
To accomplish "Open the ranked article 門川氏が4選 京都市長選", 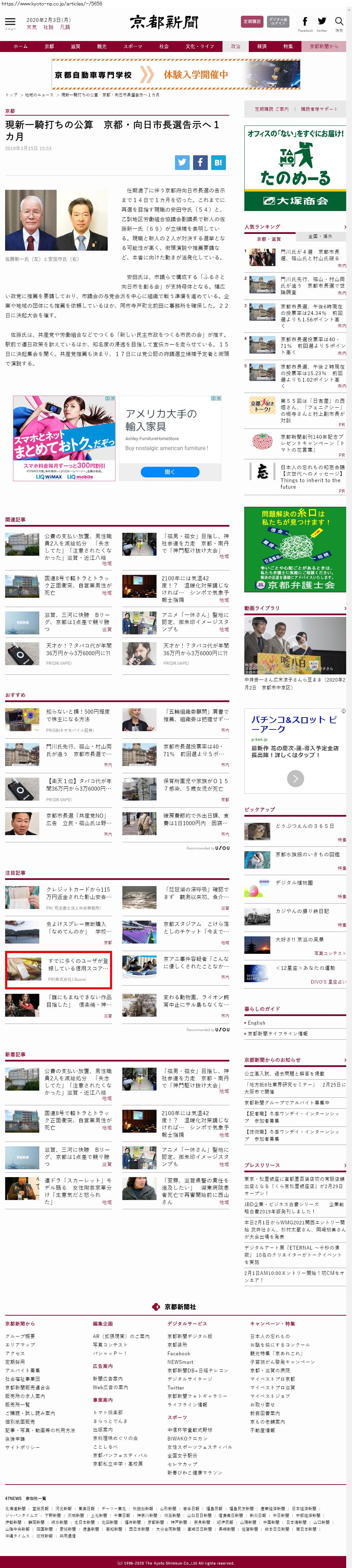I will (x=310, y=255).
